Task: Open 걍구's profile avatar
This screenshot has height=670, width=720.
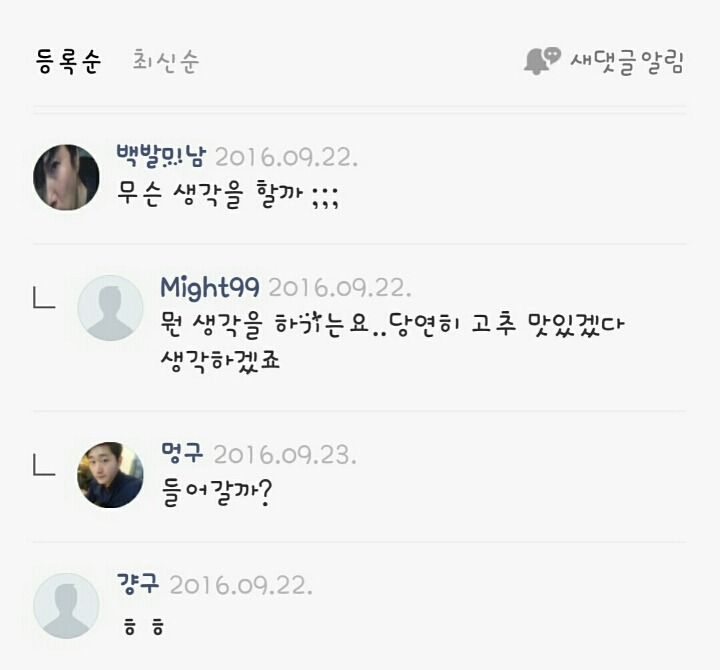Action: [x=66, y=605]
